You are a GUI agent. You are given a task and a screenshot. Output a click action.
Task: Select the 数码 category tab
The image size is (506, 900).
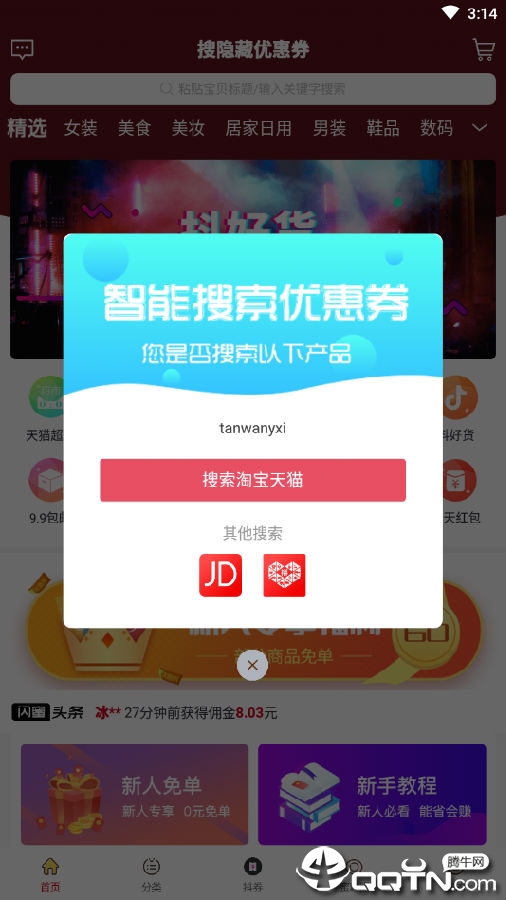tap(437, 128)
